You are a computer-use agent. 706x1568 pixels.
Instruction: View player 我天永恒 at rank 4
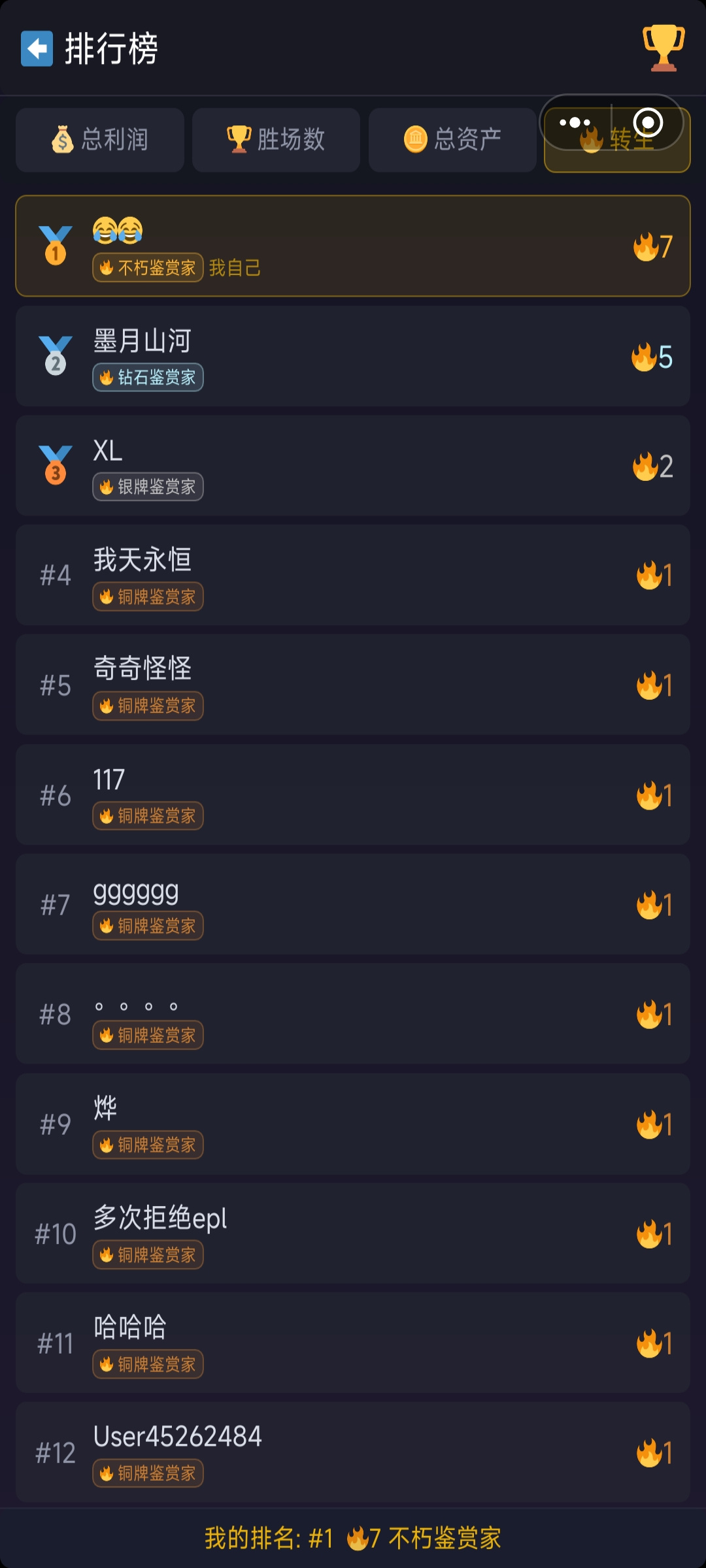click(x=353, y=576)
